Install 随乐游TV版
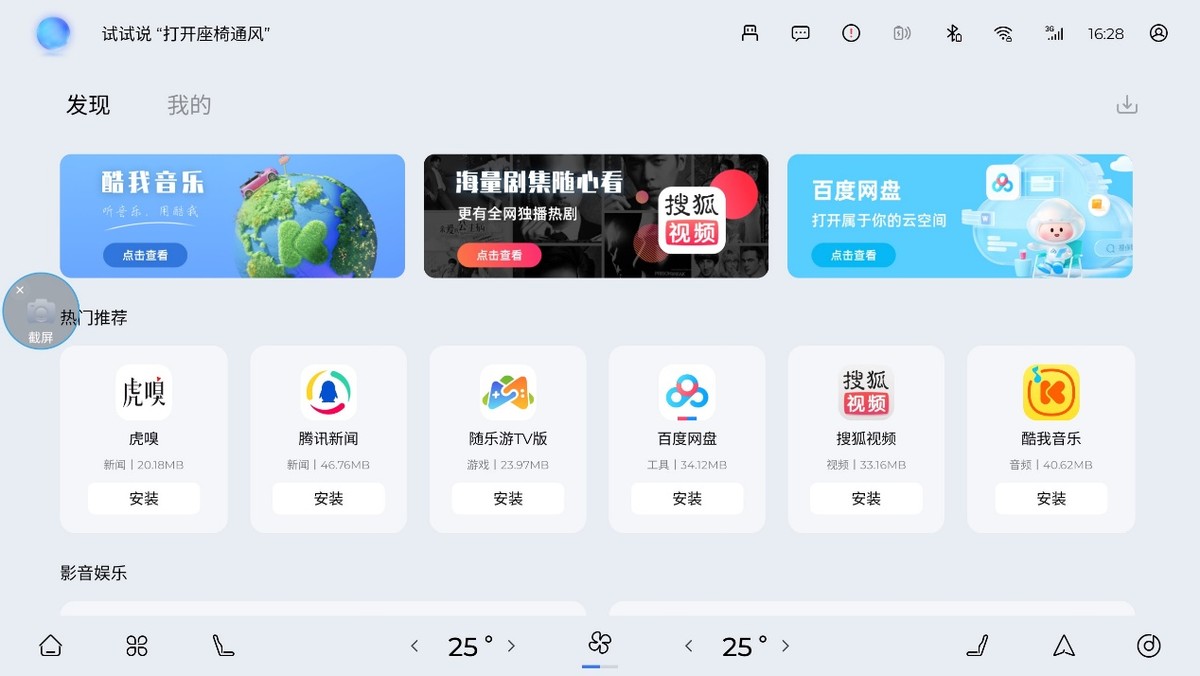Viewport: 1200px width, 676px height. click(x=508, y=498)
